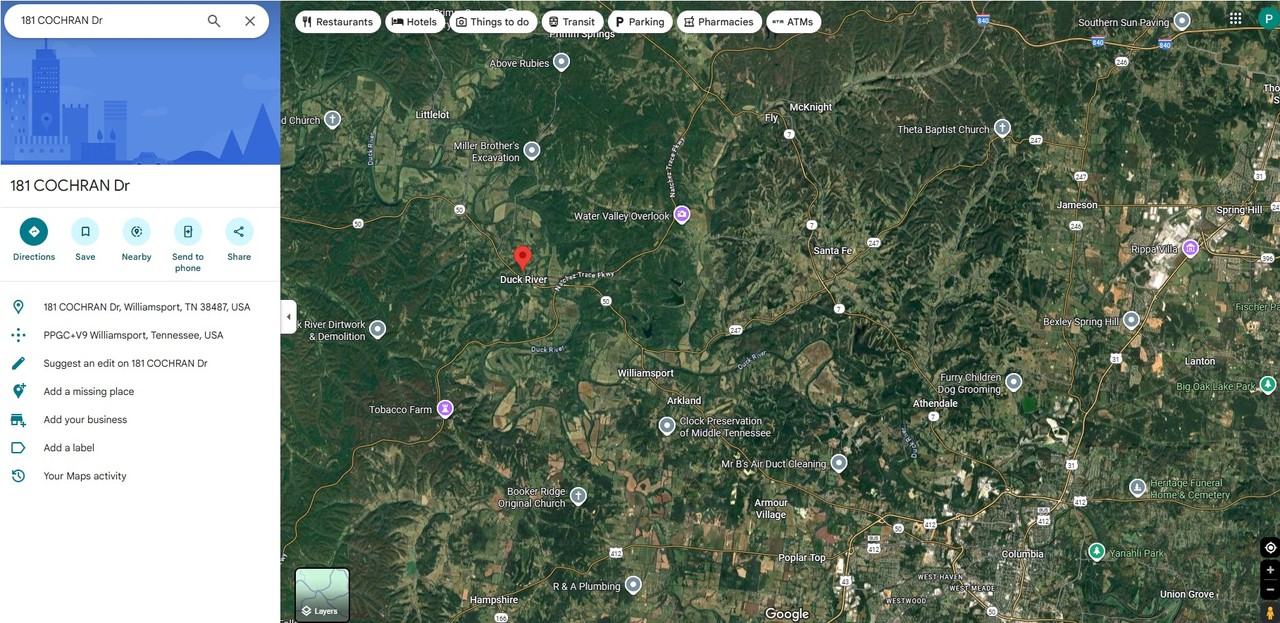Add your business

(86, 419)
